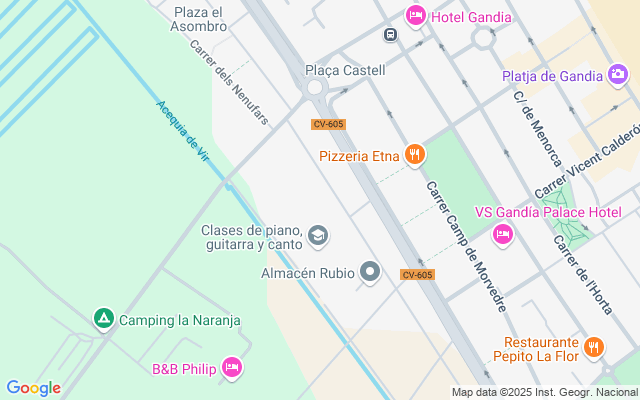Open the VS Gandia Palace Hotel pin
640x400 pixels.
pos(503,233)
